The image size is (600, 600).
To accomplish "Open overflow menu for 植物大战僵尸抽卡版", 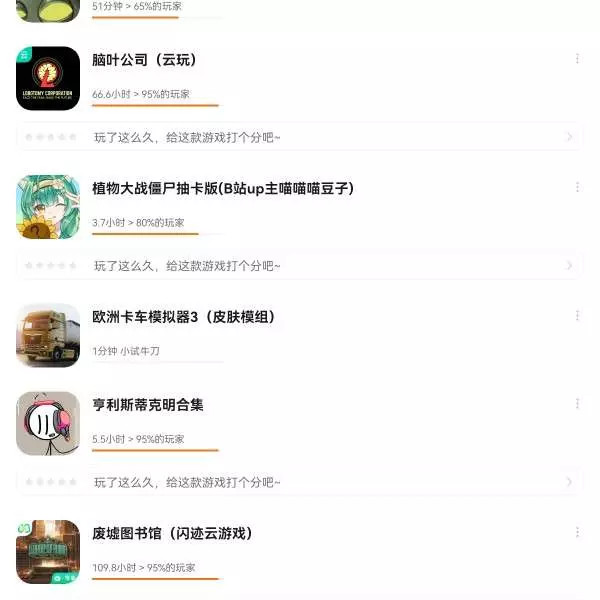I will 577,187.
